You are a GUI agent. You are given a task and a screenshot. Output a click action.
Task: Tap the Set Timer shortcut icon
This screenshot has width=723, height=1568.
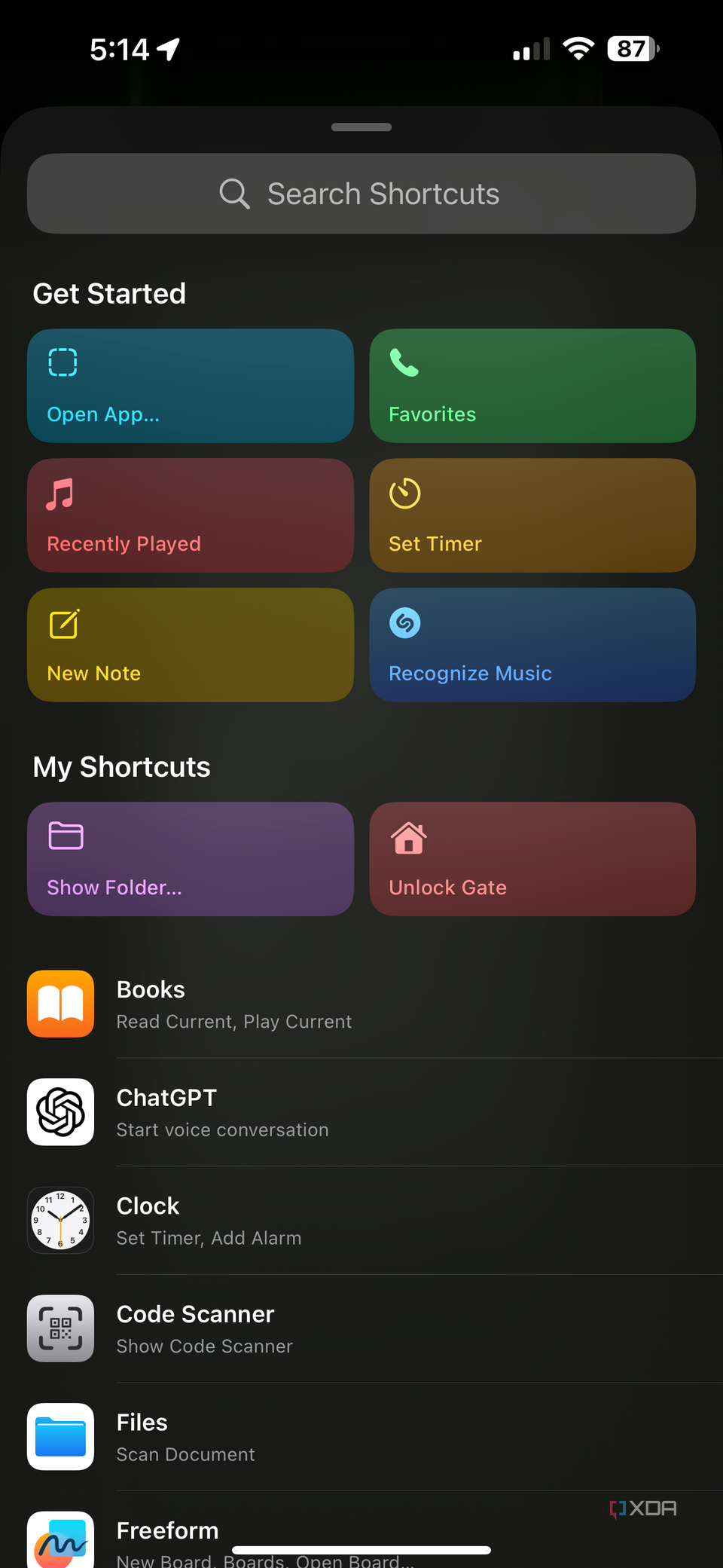tap(404, 494)
